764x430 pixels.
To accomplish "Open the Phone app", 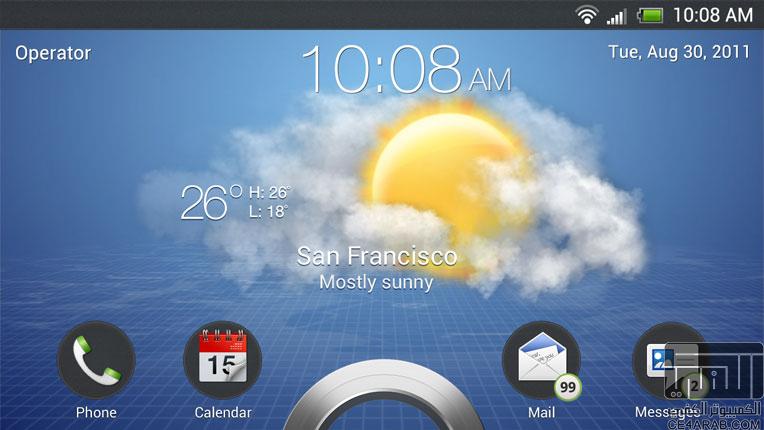I will pos(96,361).
